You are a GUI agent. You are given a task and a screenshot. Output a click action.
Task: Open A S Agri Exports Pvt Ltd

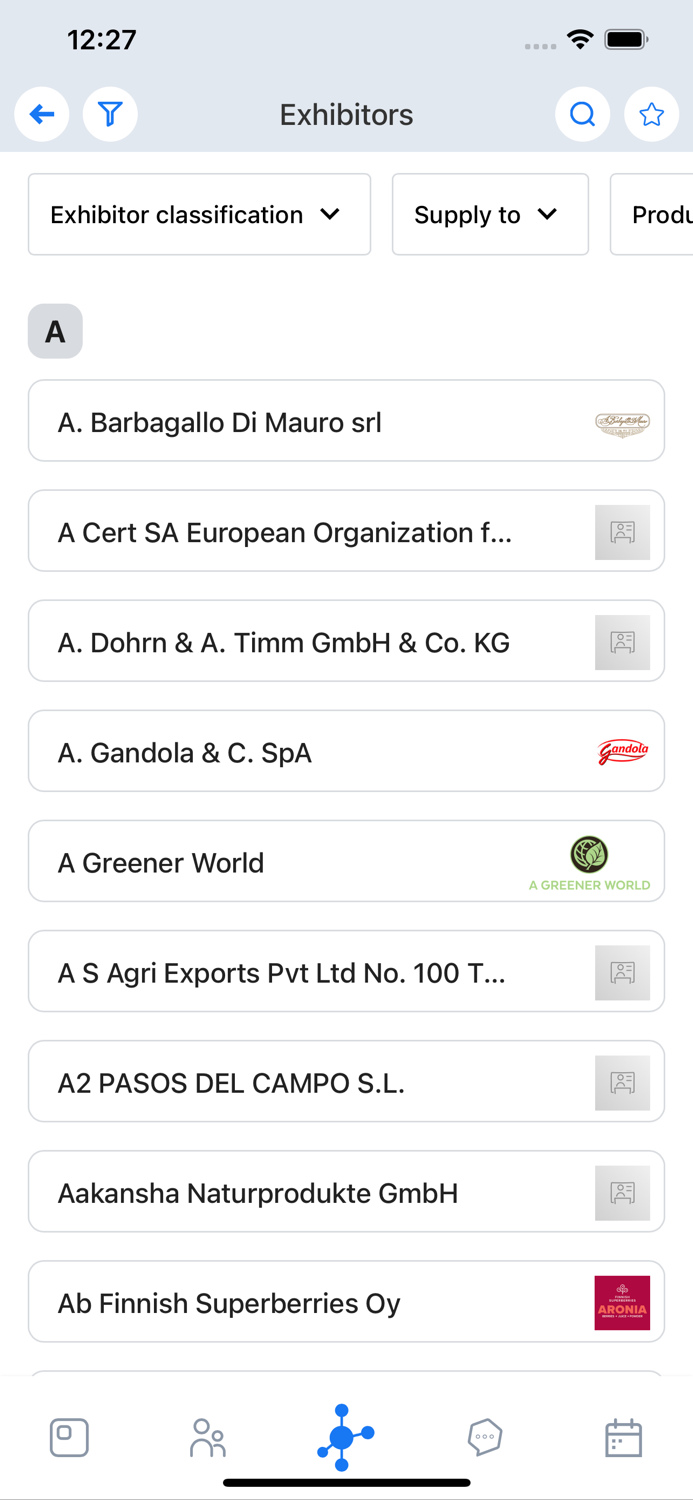[346, 971]
